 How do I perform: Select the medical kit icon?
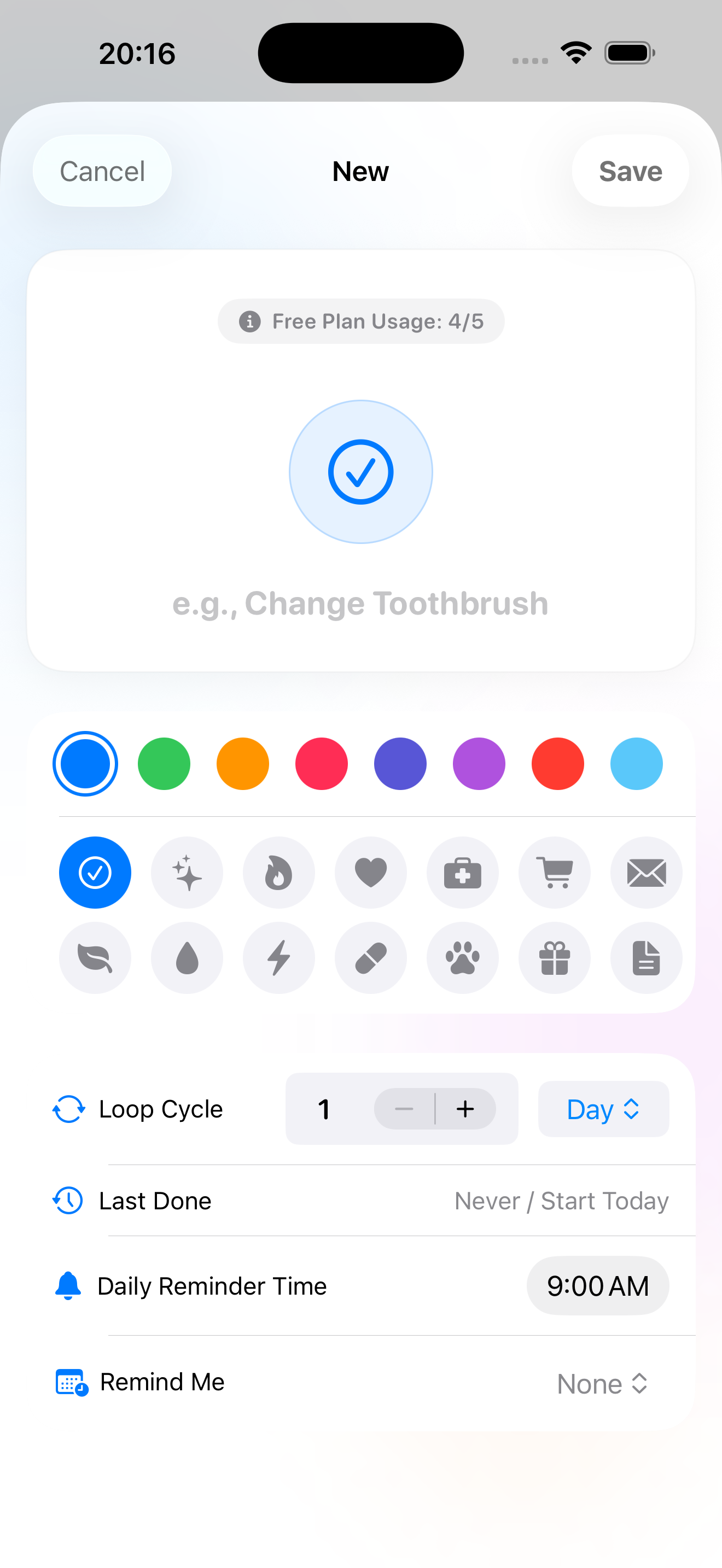point(463,871)
